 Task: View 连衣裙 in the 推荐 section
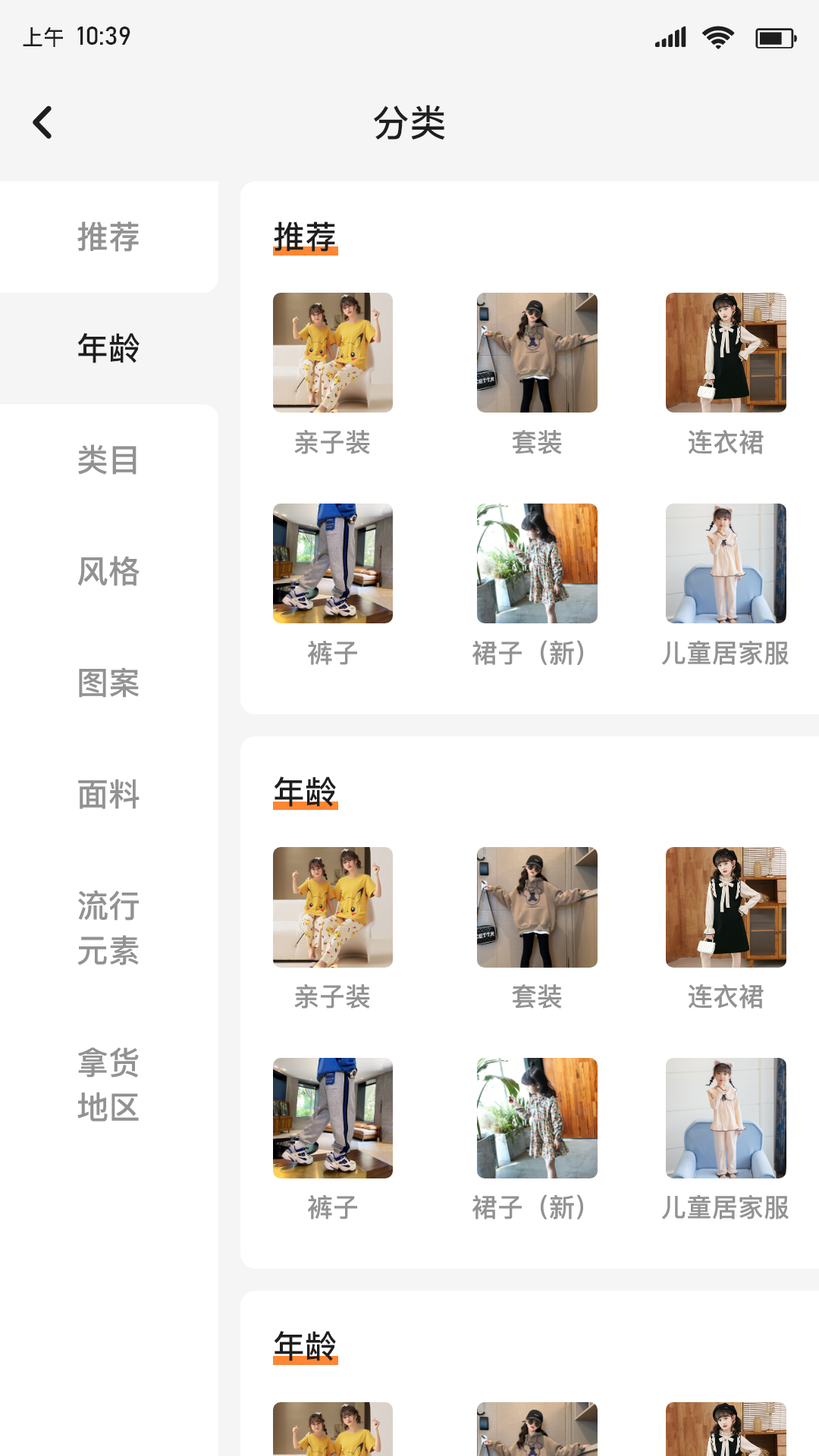[x=726, y=353]
